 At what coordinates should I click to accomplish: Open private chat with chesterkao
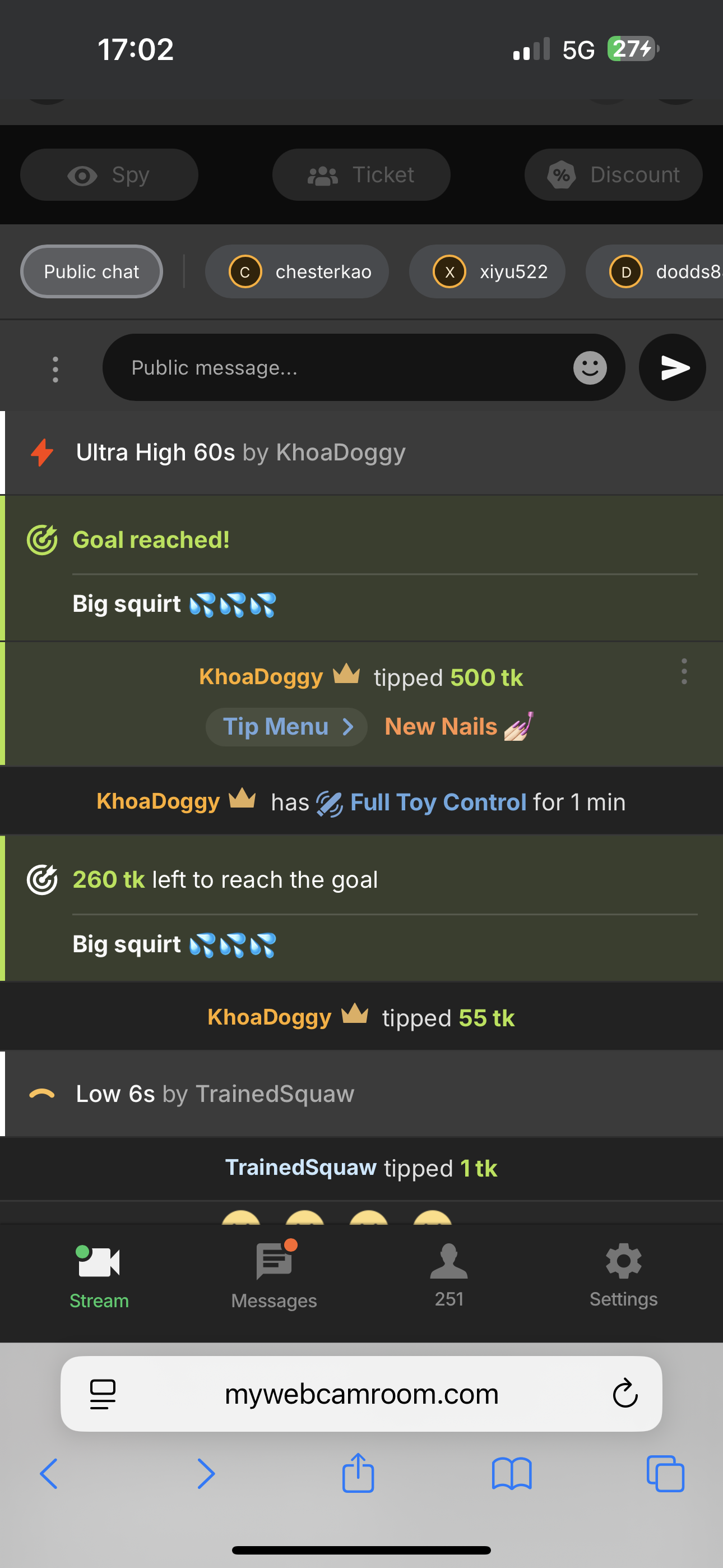point(297,271)
